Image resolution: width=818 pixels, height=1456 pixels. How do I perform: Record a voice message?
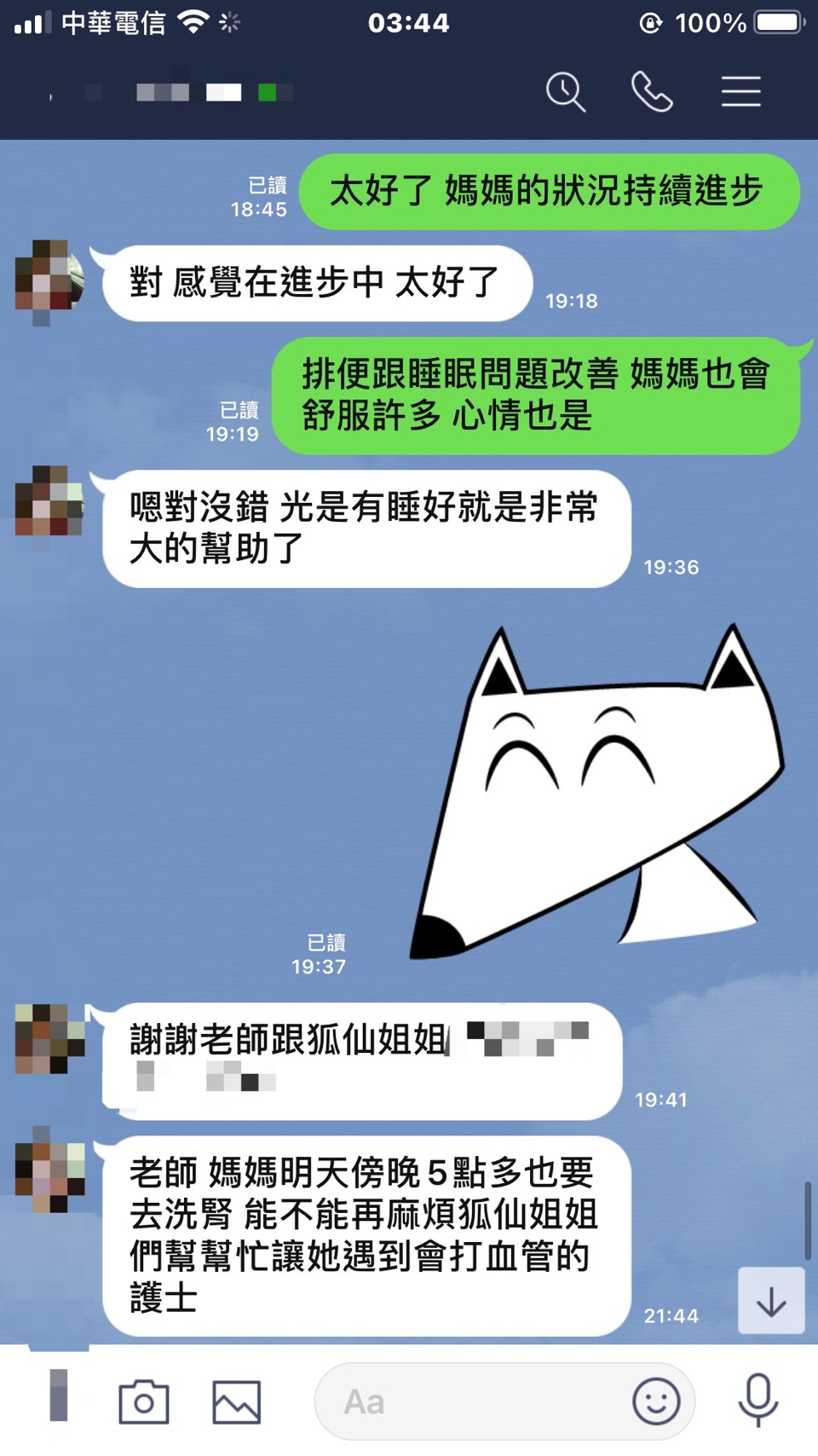[x=758, y=1400]
